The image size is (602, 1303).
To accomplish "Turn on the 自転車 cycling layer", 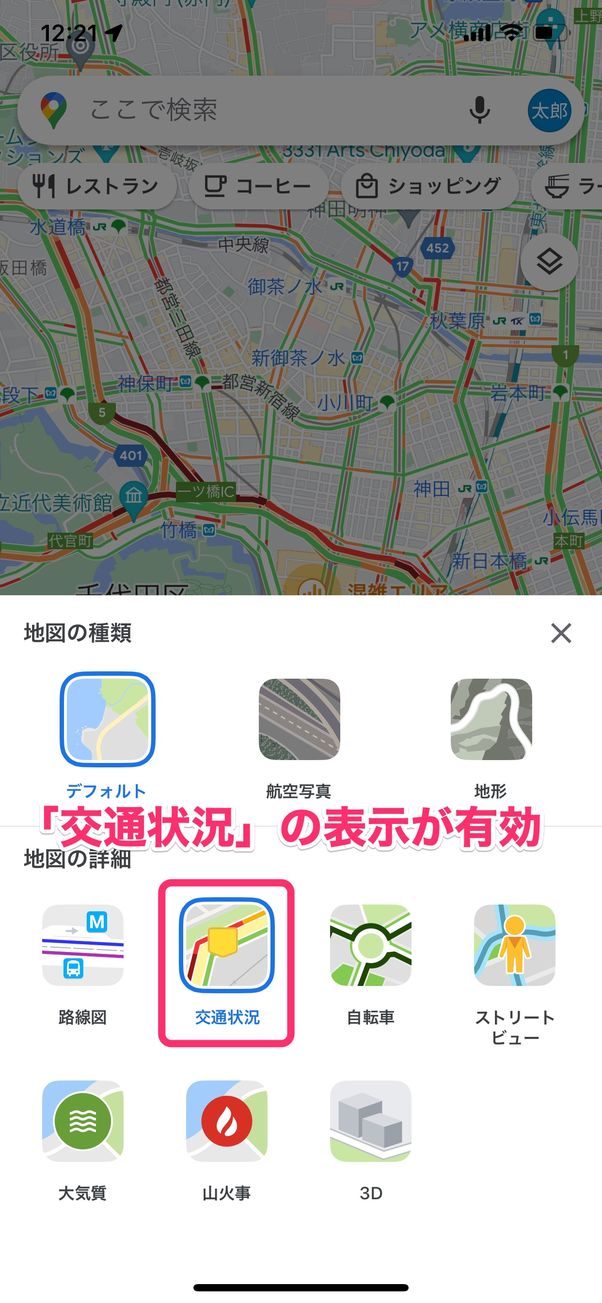I will 370,945.
